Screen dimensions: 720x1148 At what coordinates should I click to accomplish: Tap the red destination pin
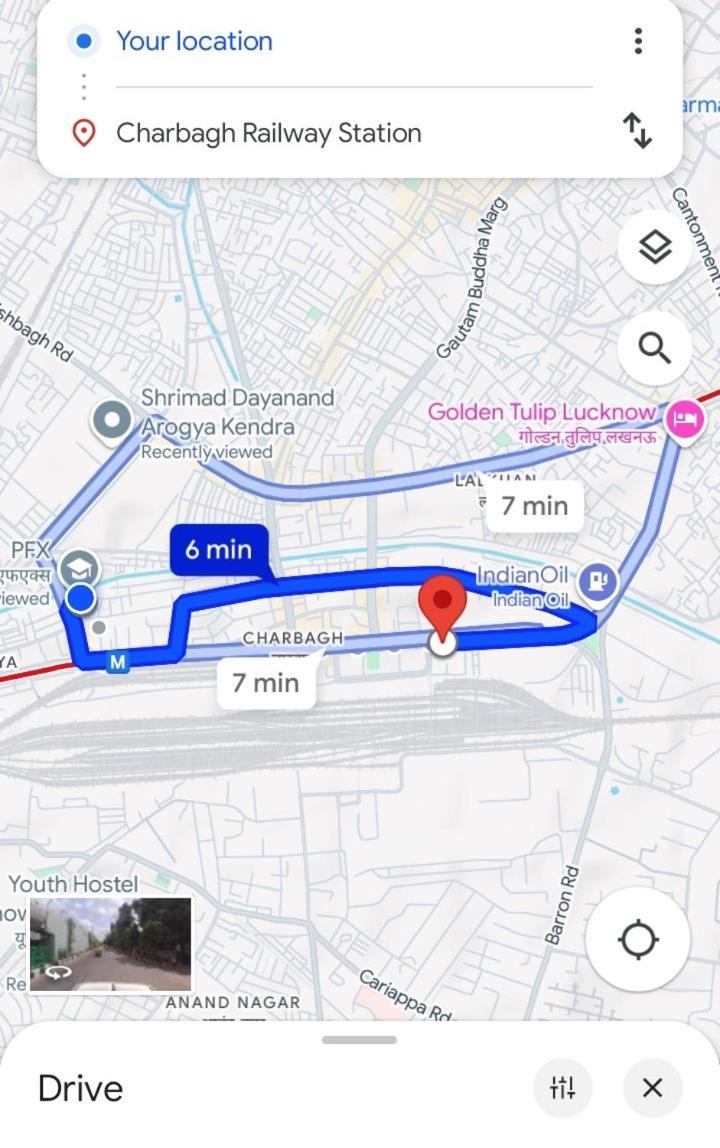441,605
